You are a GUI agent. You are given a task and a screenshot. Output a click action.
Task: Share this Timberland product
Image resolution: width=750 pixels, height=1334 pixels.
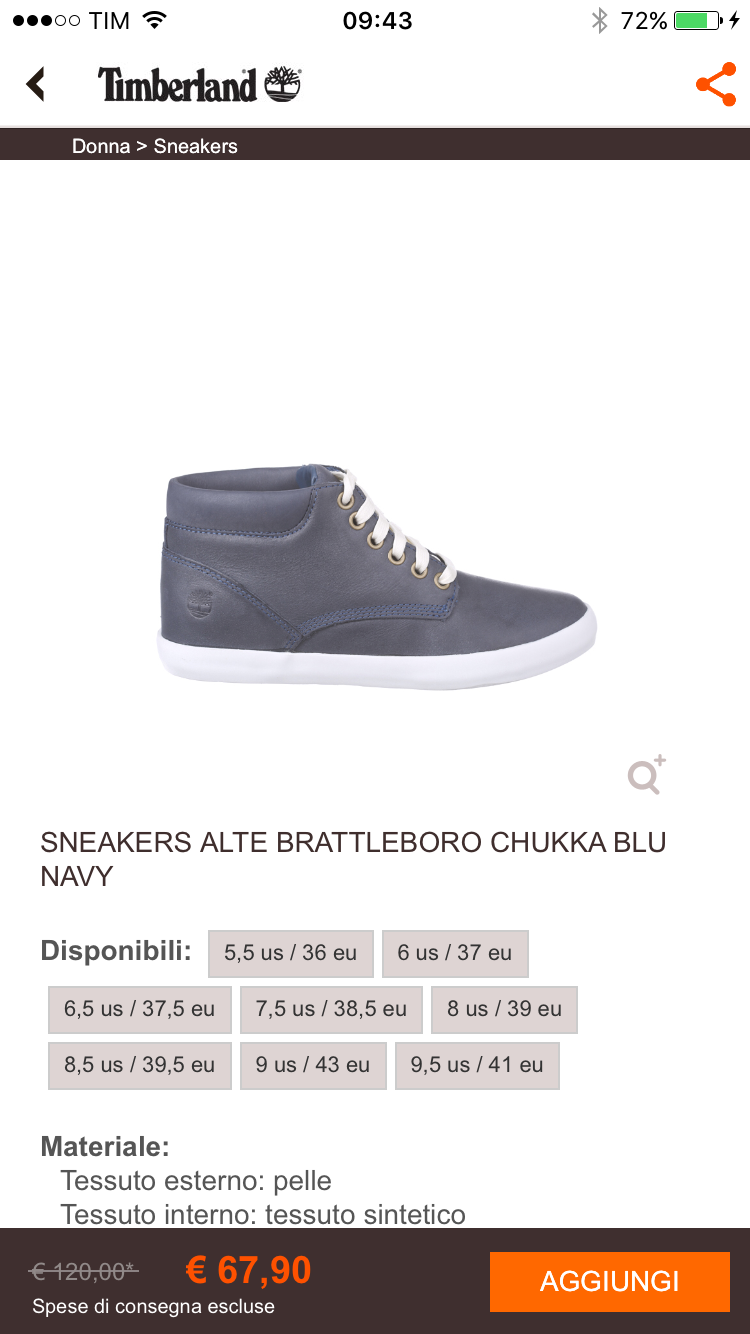click(x=715, y=85)
